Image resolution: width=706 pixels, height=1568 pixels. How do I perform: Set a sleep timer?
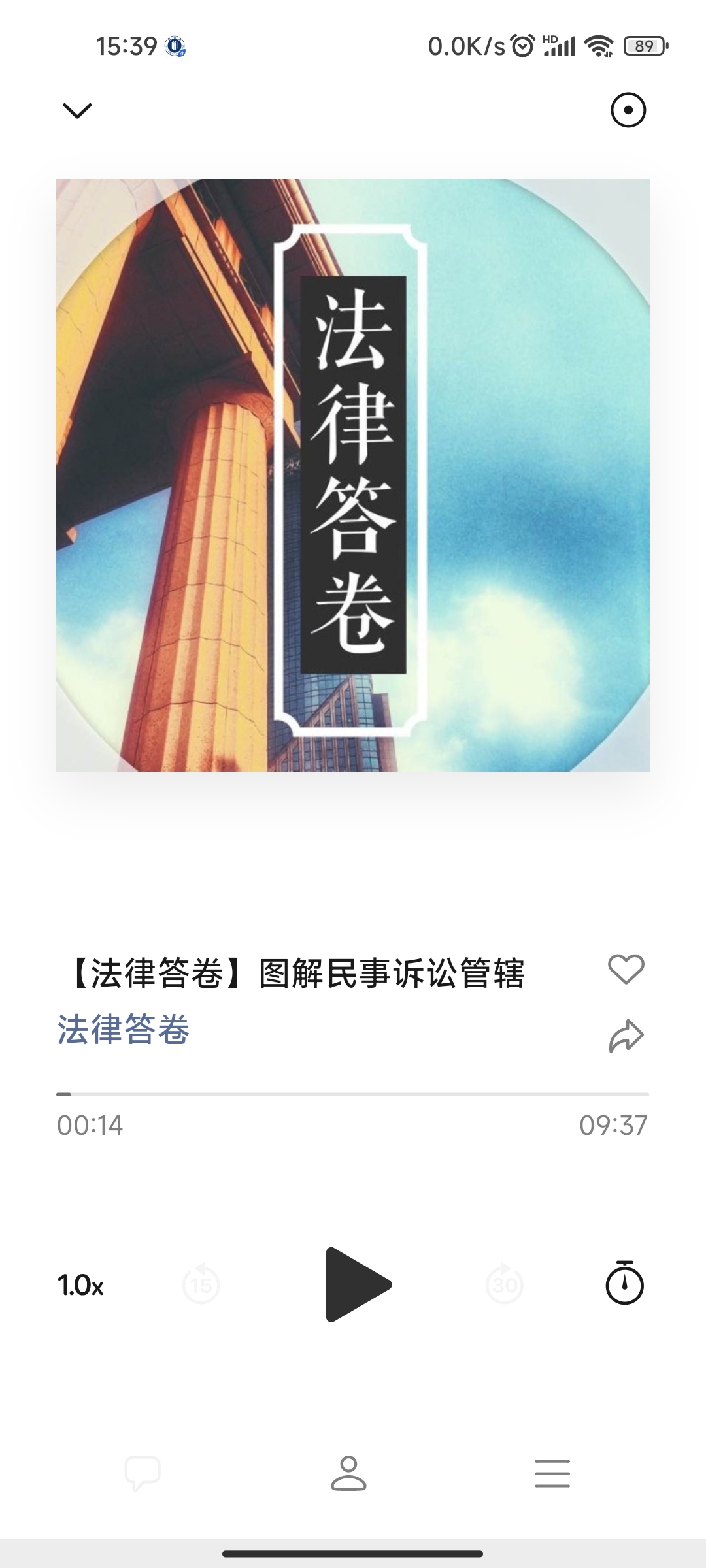tap(624, 1283)
